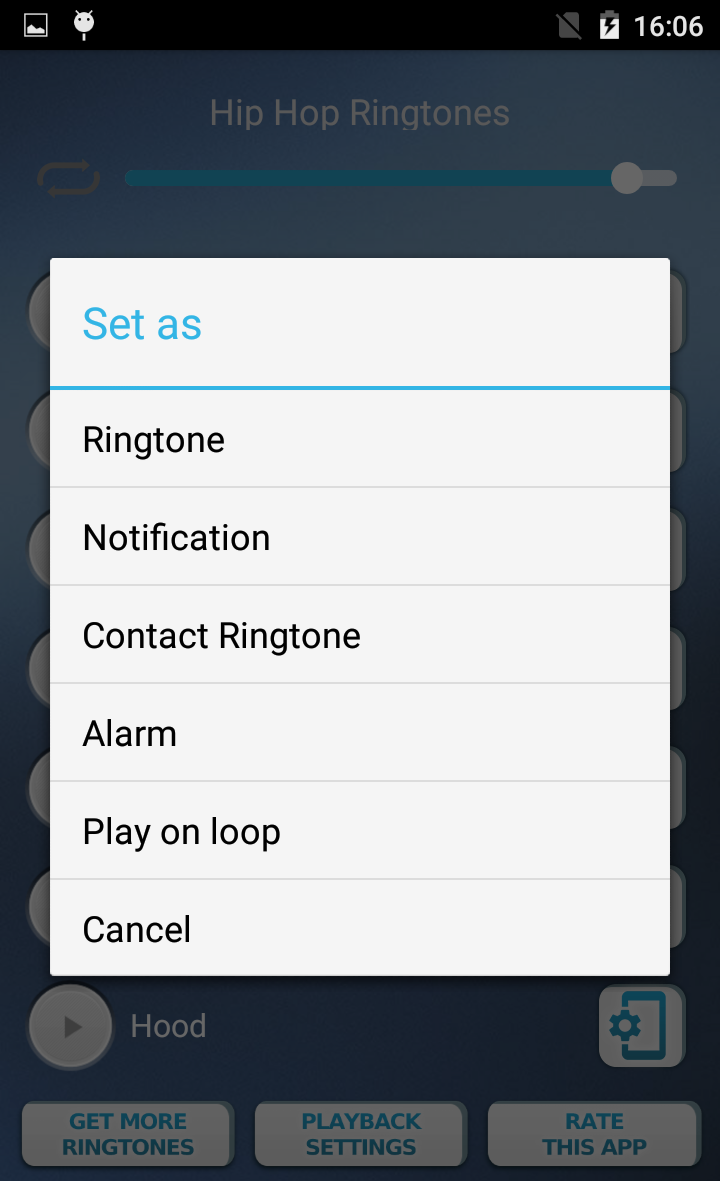Select Play on loop
720x1181 pixels.
click(360, 832)
